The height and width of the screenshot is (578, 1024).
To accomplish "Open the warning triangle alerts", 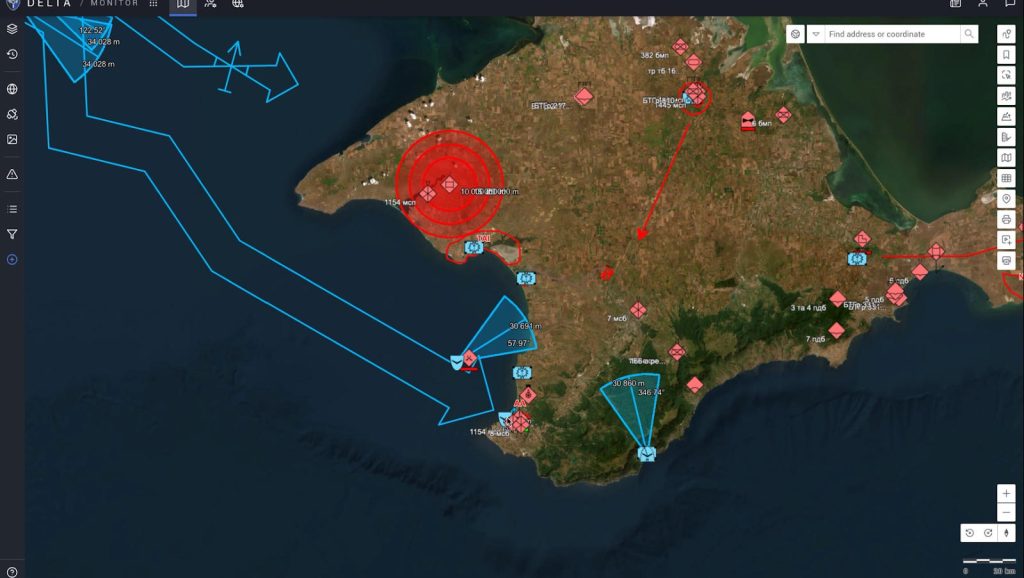I will pyautogui.click(x=12, y=174).
